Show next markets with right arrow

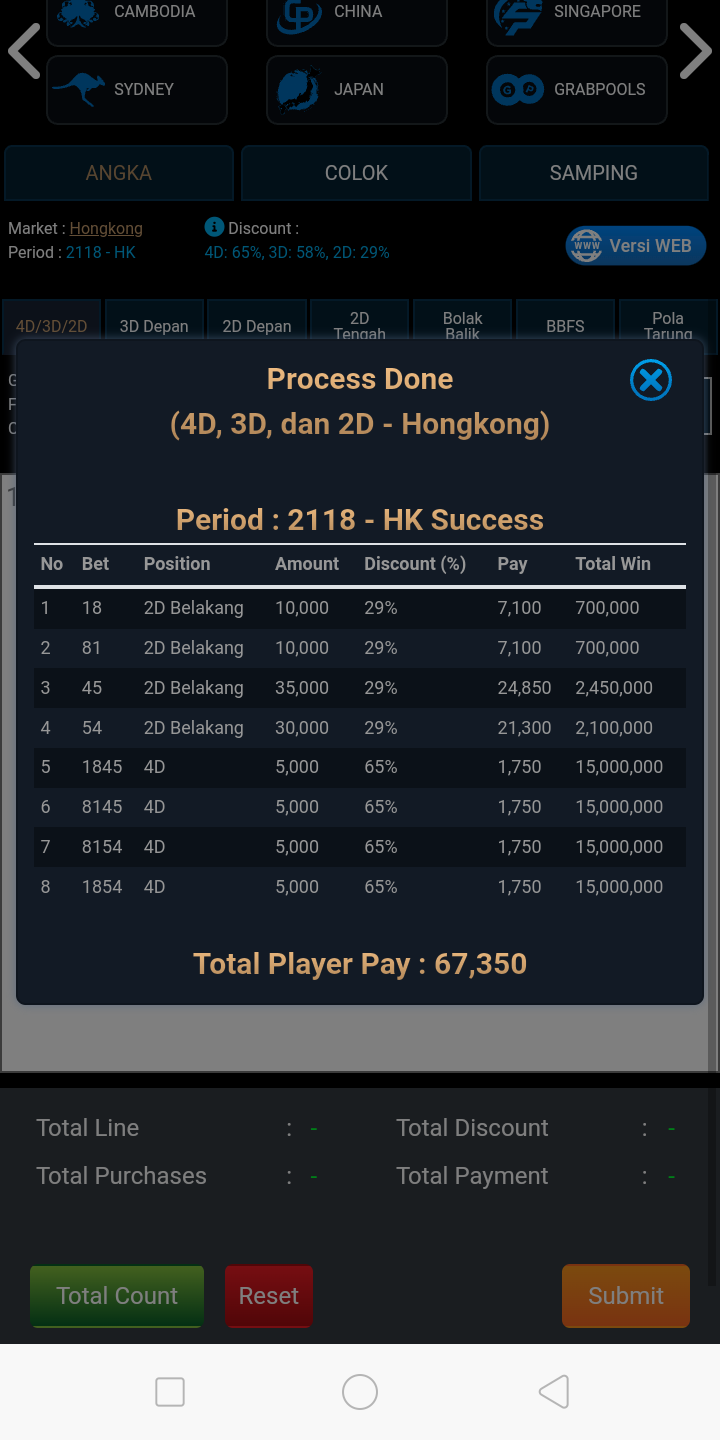(x=696, y=52)
